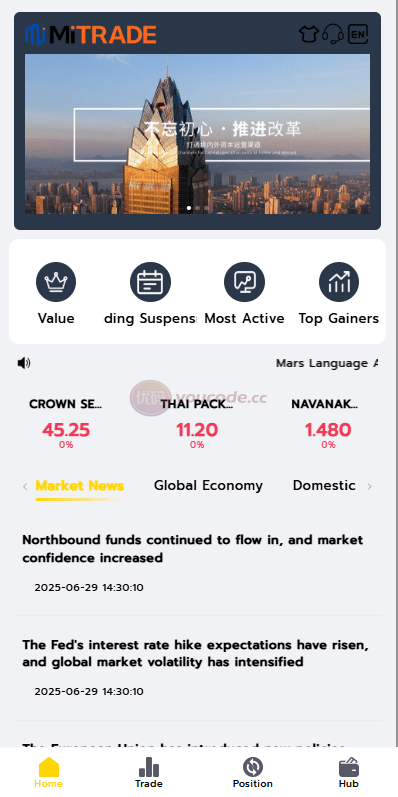Change language with the EN button

[x=358, y=35]
